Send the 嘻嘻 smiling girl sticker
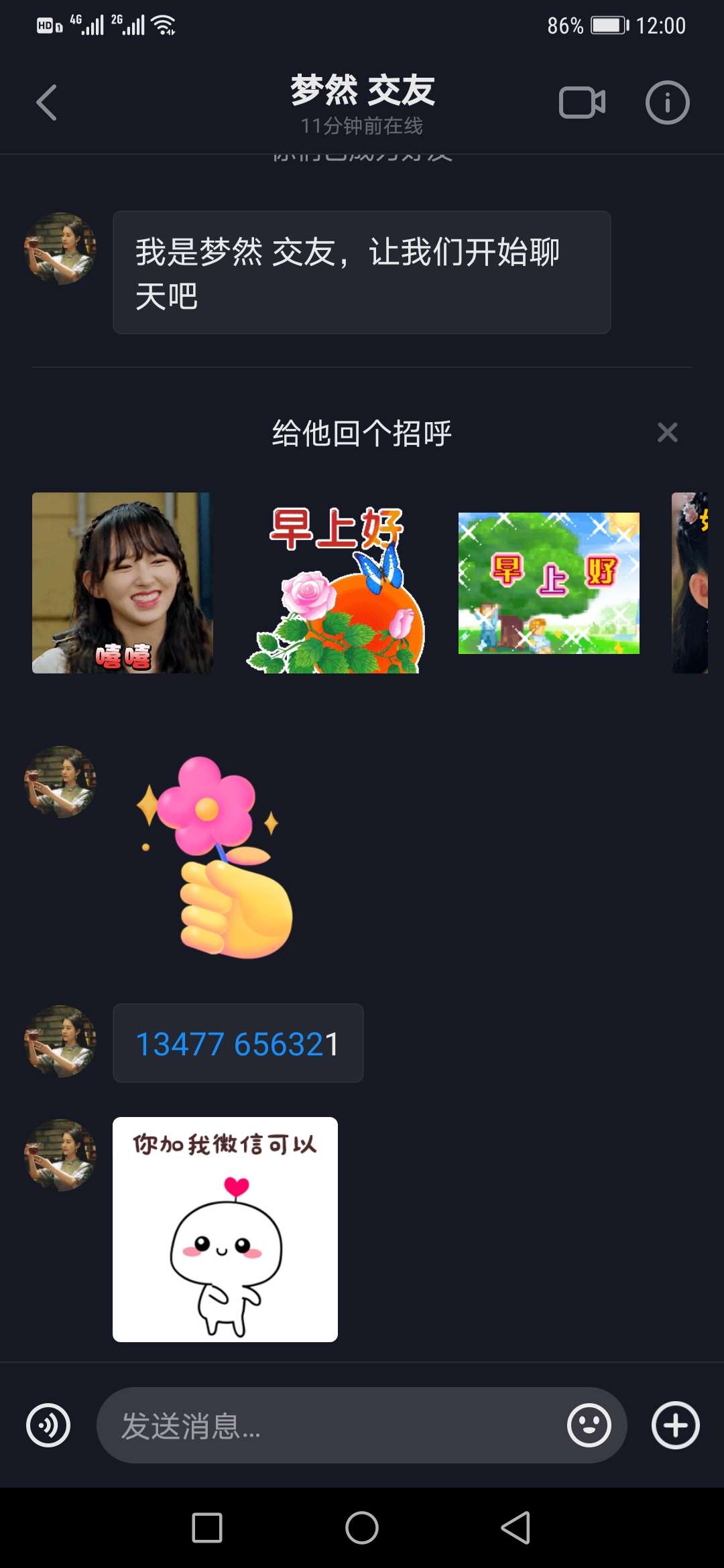724x1568 pixels. [123, 583]
